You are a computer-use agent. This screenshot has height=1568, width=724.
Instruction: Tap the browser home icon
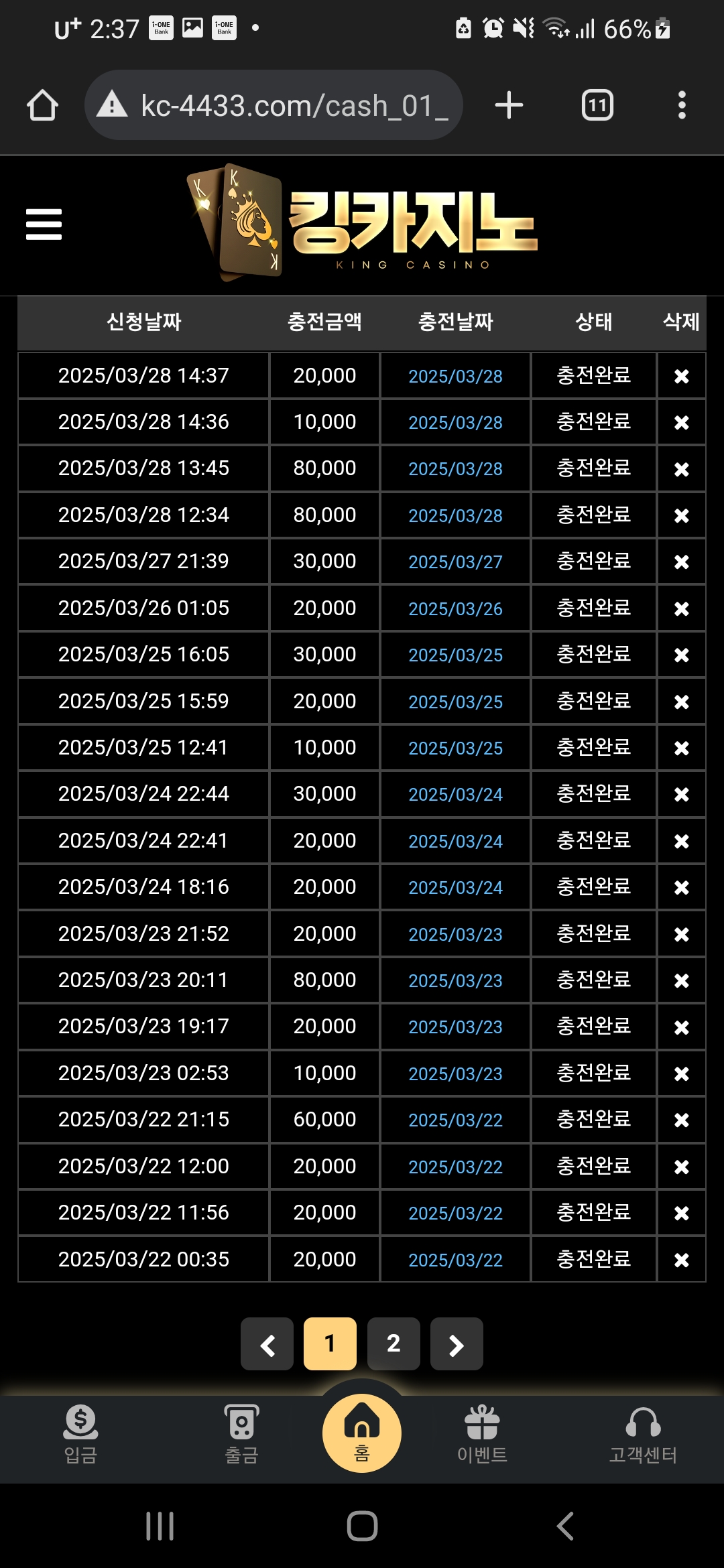[x=42, y=106]
